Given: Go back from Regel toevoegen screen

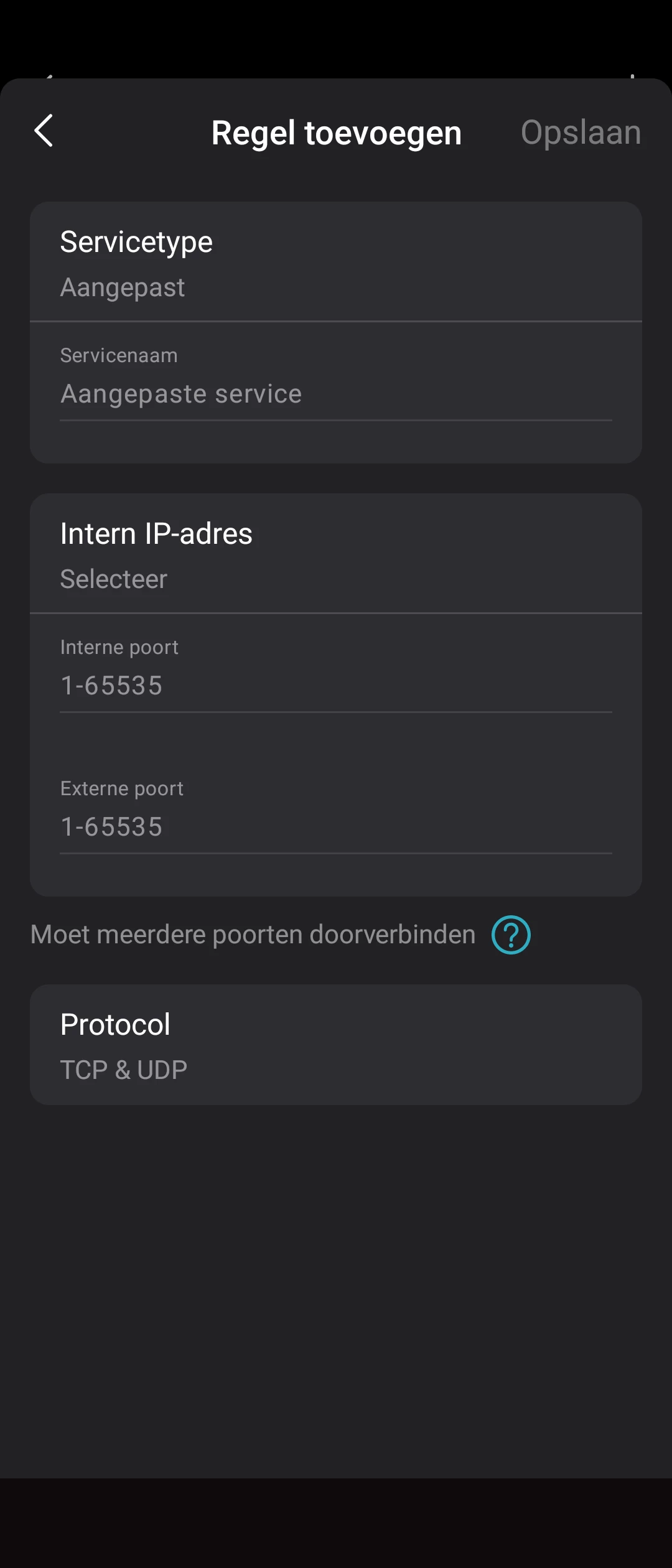Looking at the screenshot, I should pos(44,131).
